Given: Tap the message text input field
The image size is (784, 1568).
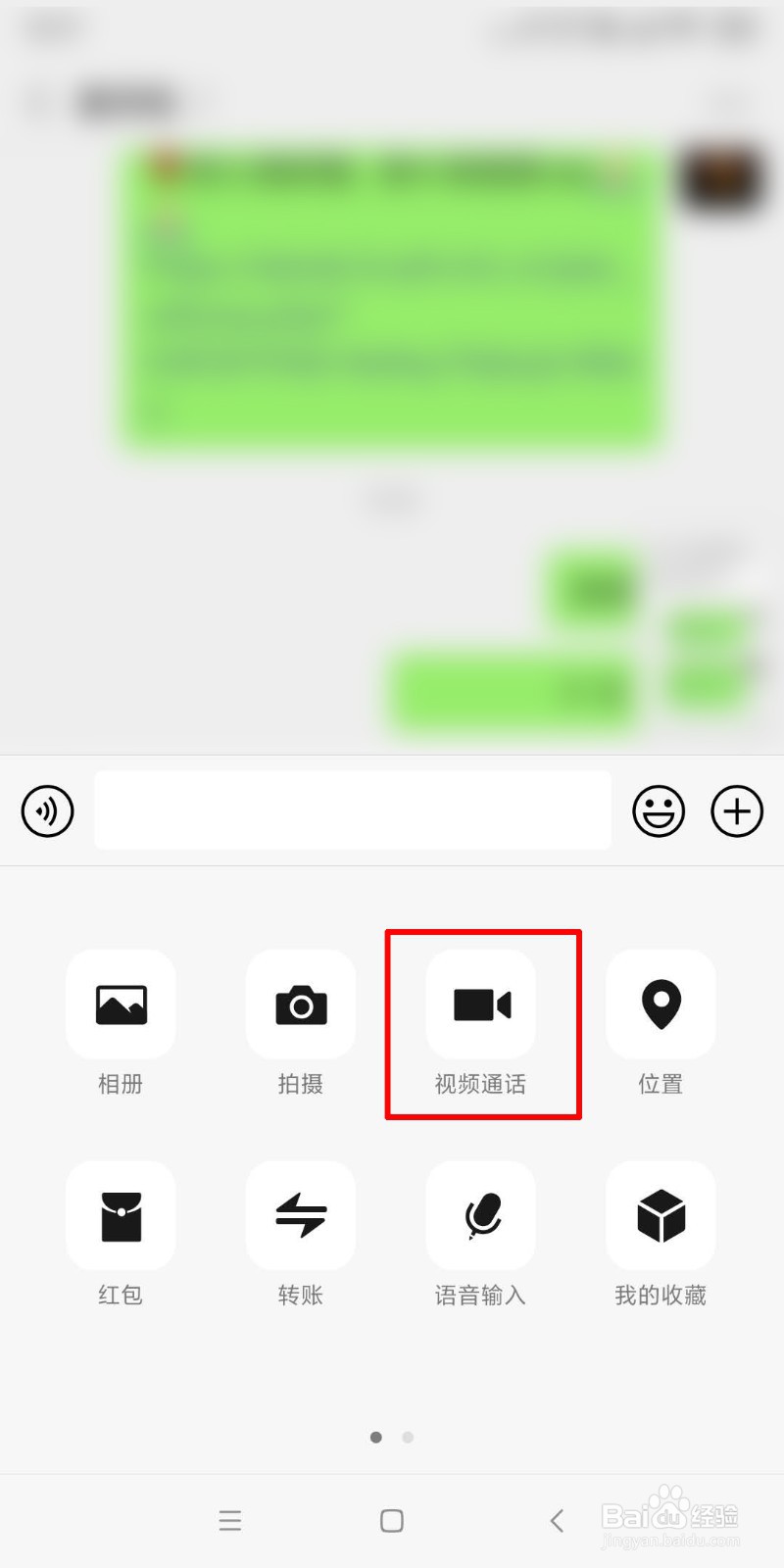Looking at the screenshot, I should click(353, 811).
